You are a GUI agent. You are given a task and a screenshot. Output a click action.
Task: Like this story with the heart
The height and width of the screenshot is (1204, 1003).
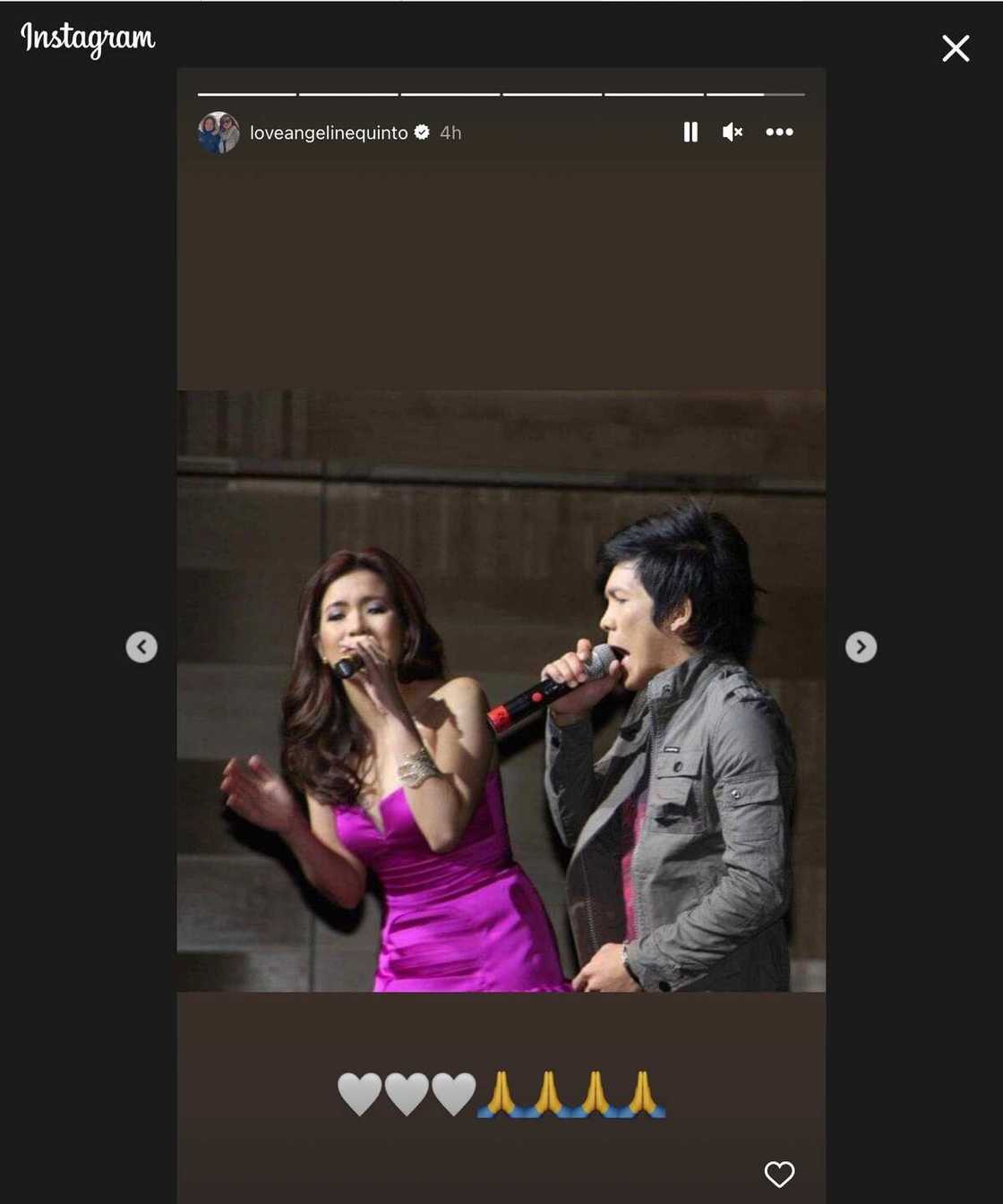coord(779,1174)
